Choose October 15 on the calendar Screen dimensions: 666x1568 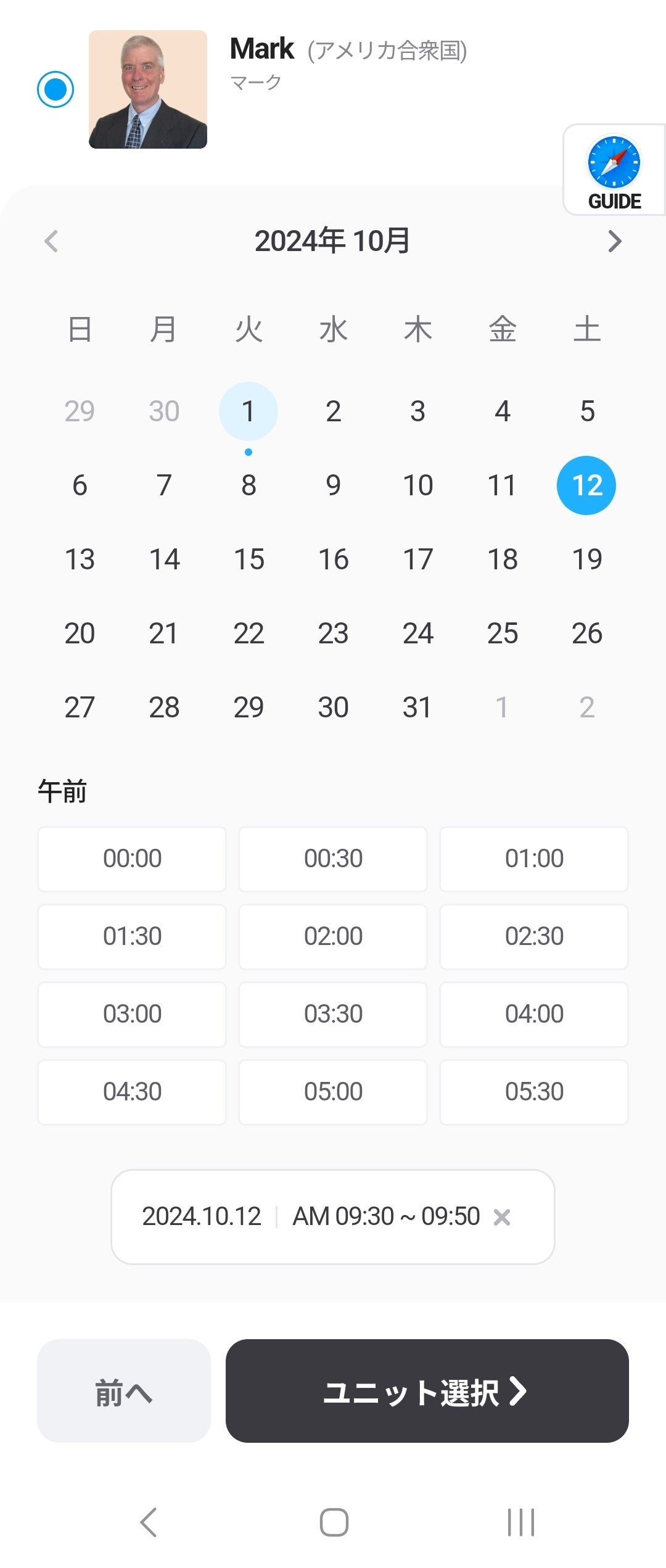249,559
